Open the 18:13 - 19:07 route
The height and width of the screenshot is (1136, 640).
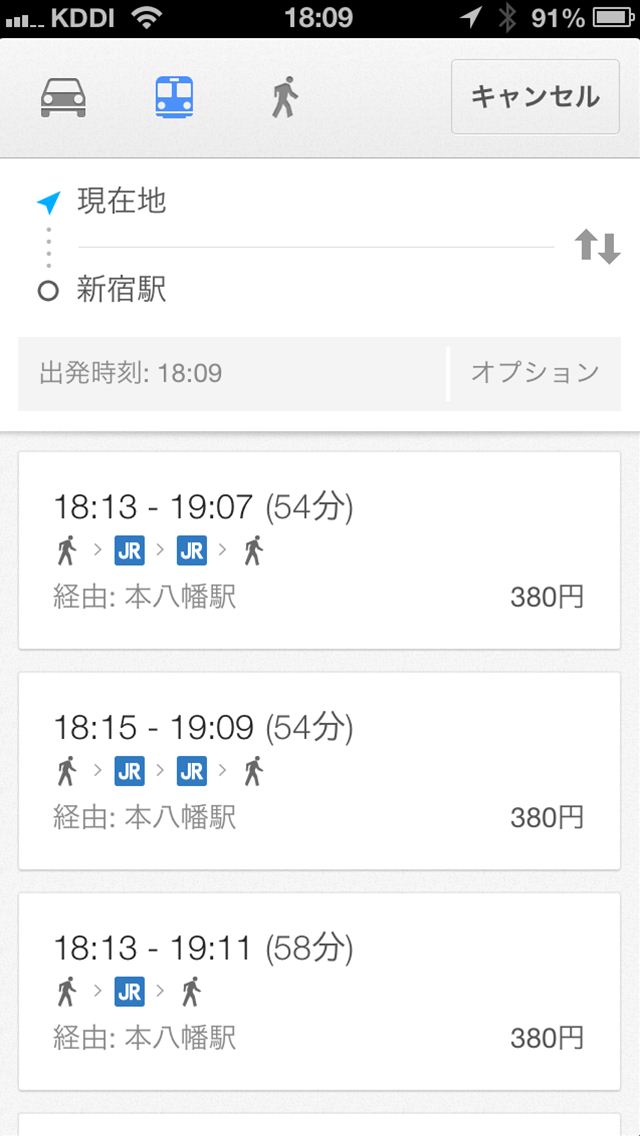point(319,550)
